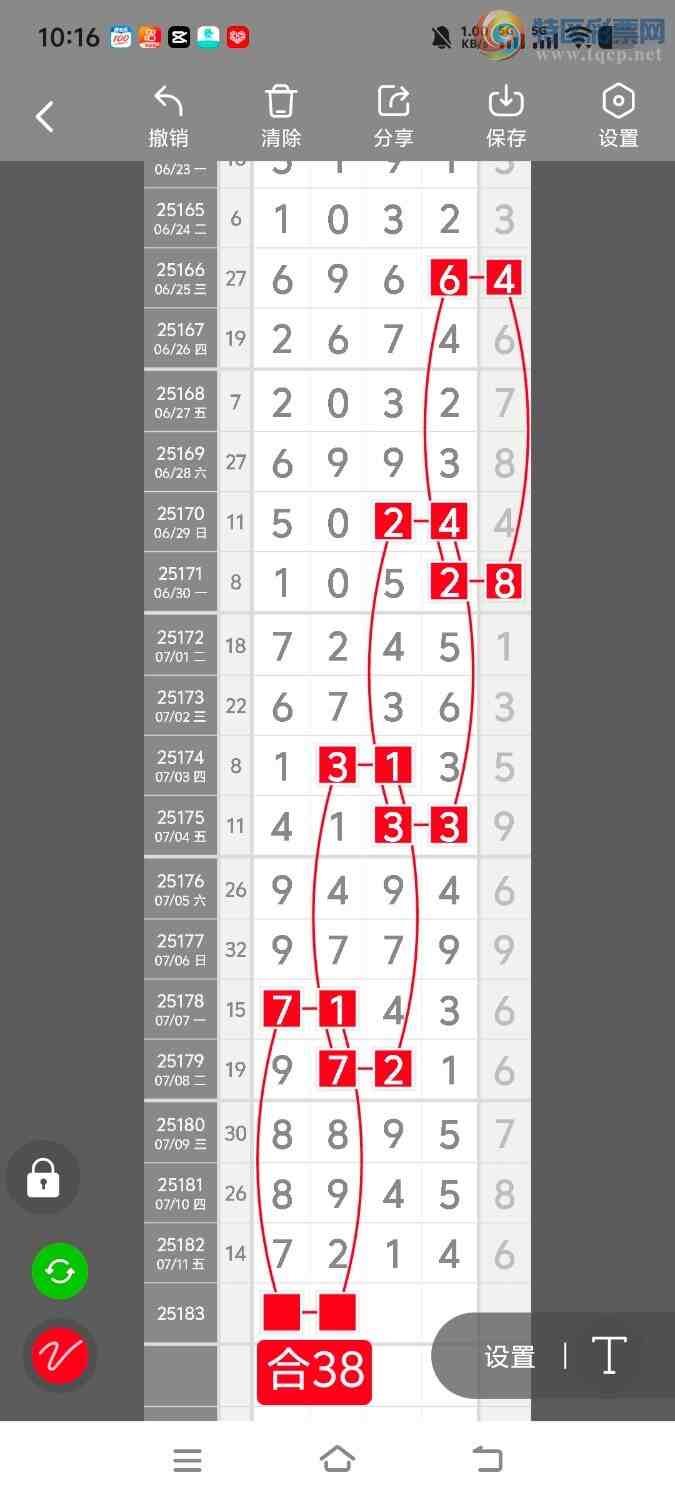Open the floating 设置 panel option

pyautogui.click(x=510, y=1356)
